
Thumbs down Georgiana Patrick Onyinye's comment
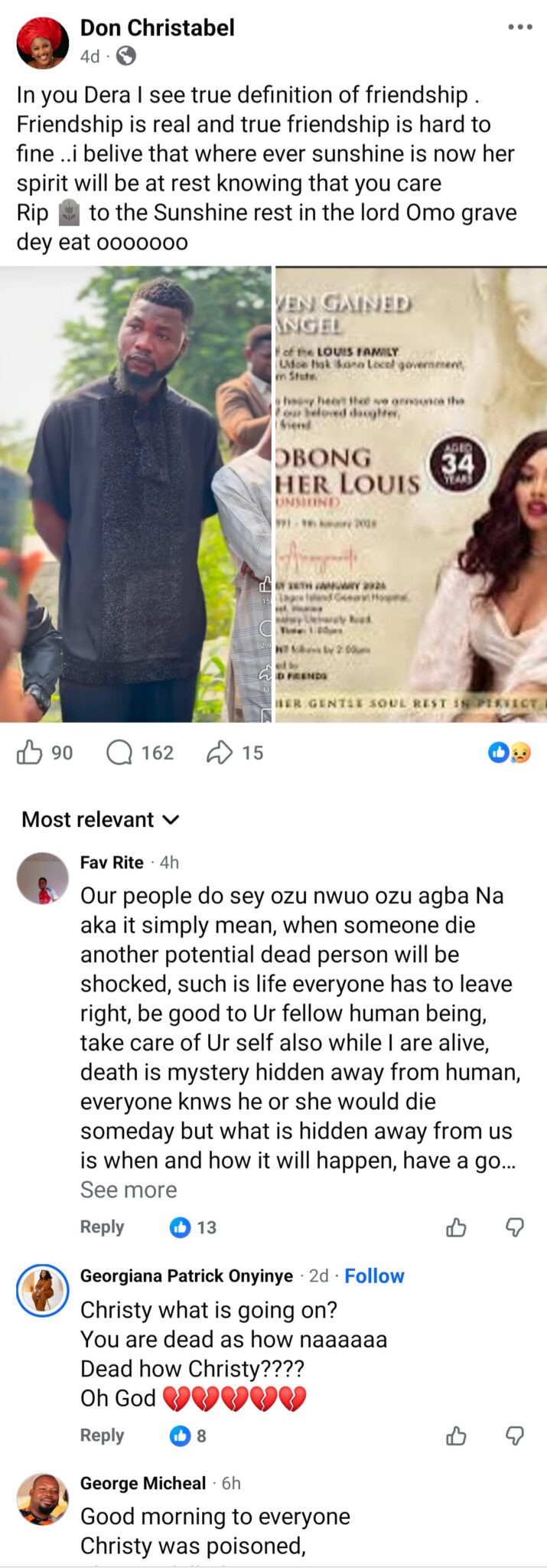point(515,1436)
